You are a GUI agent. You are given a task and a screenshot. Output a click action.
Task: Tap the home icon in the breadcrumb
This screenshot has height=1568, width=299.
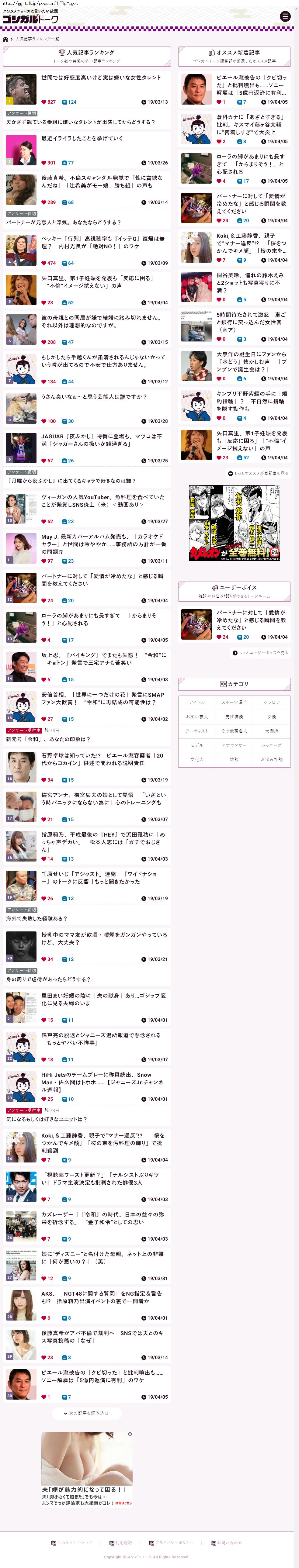pos(5,39)
